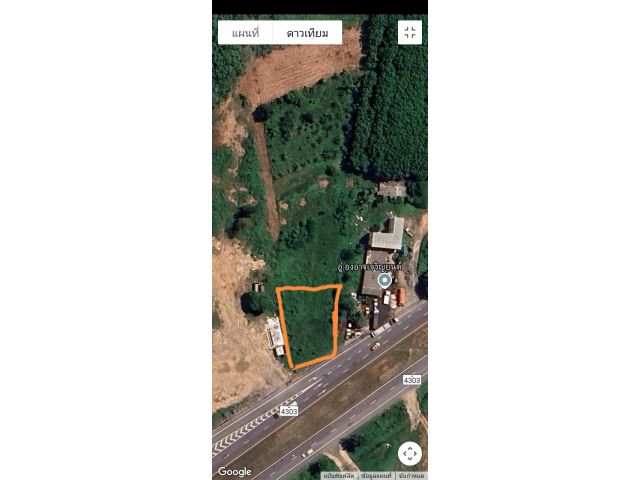Exit fullscreen map mode
This screenshot has height=480, width=640.
click(410, 33)
